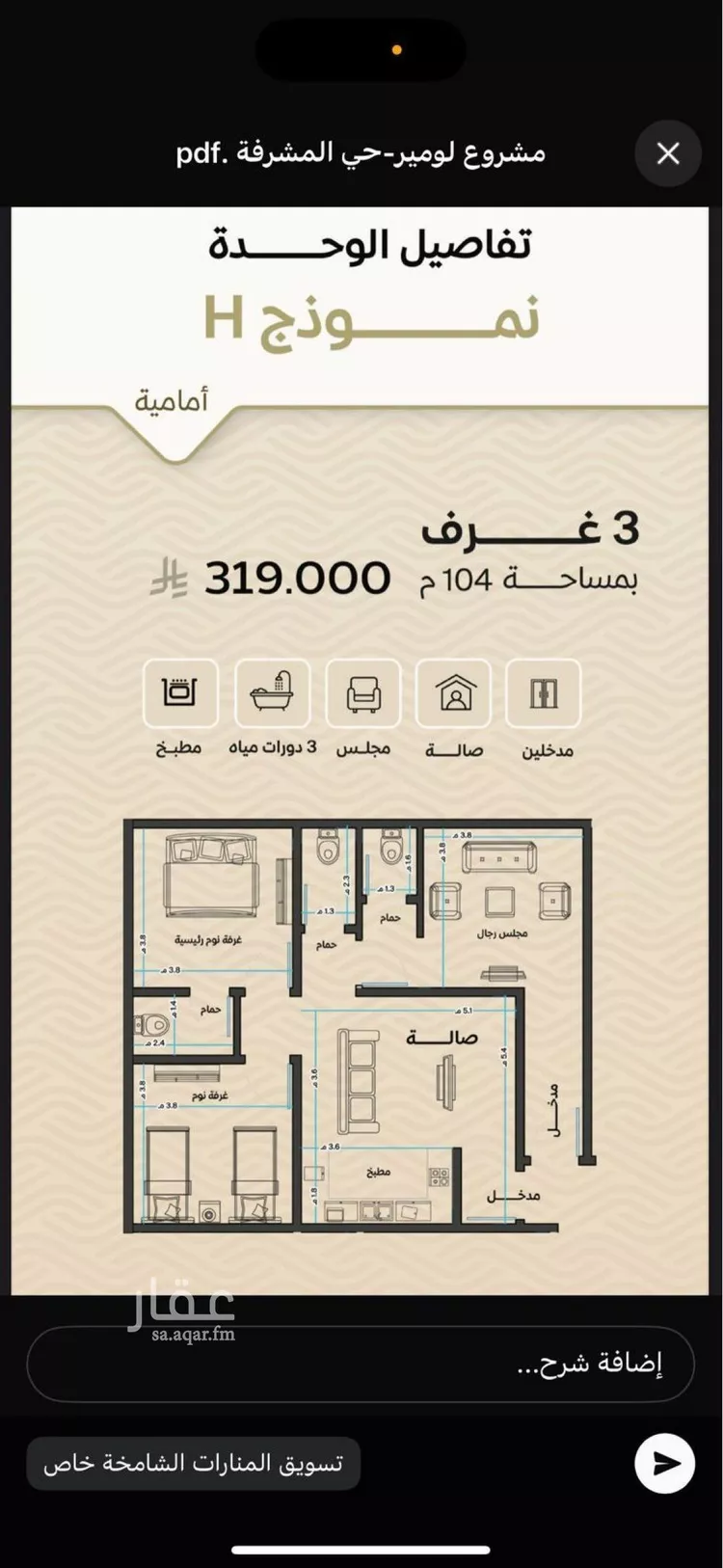
Task: Tap the recipient chip تسويق المنارات الشامخة خاص
Action: [x=194, y=1463]
